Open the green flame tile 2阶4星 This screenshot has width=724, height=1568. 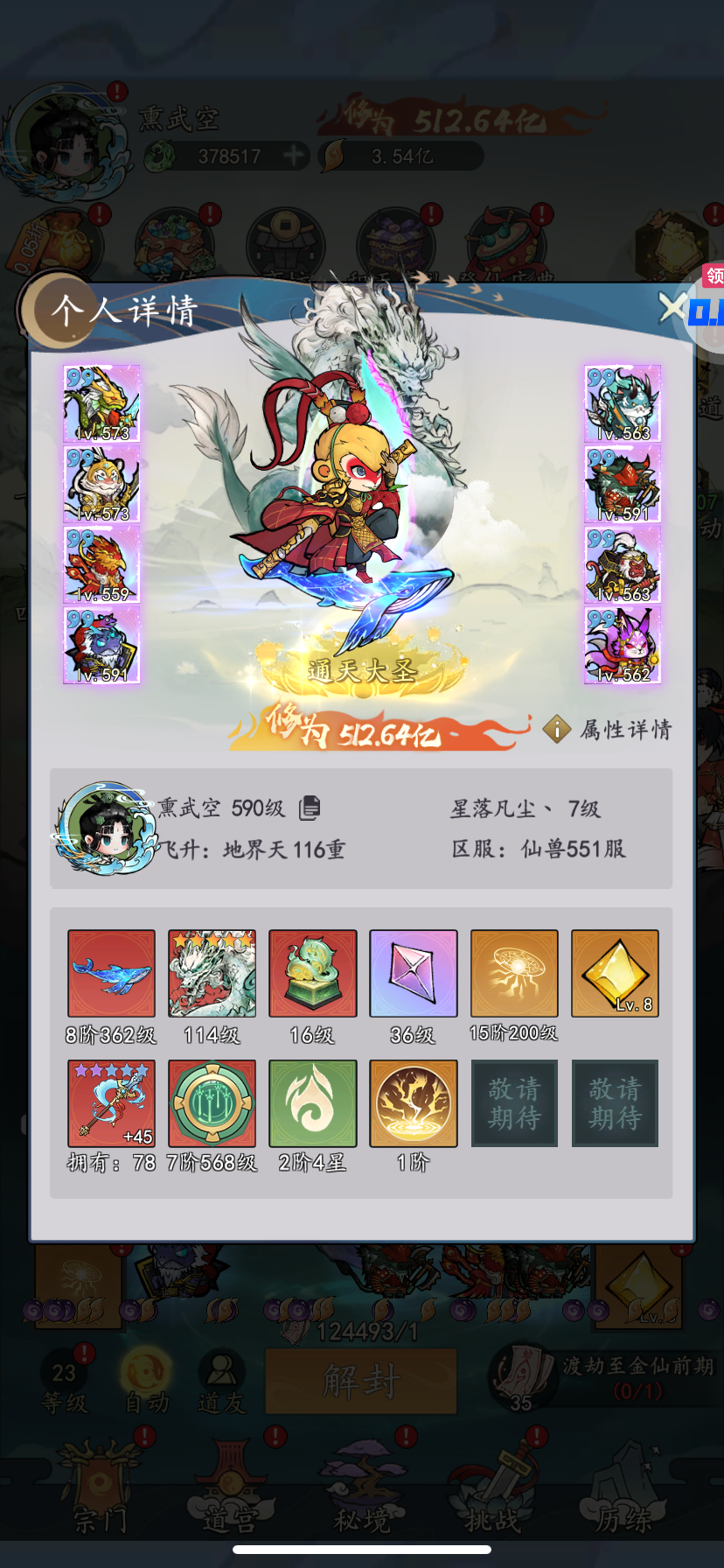click(x=312, y=1103)
